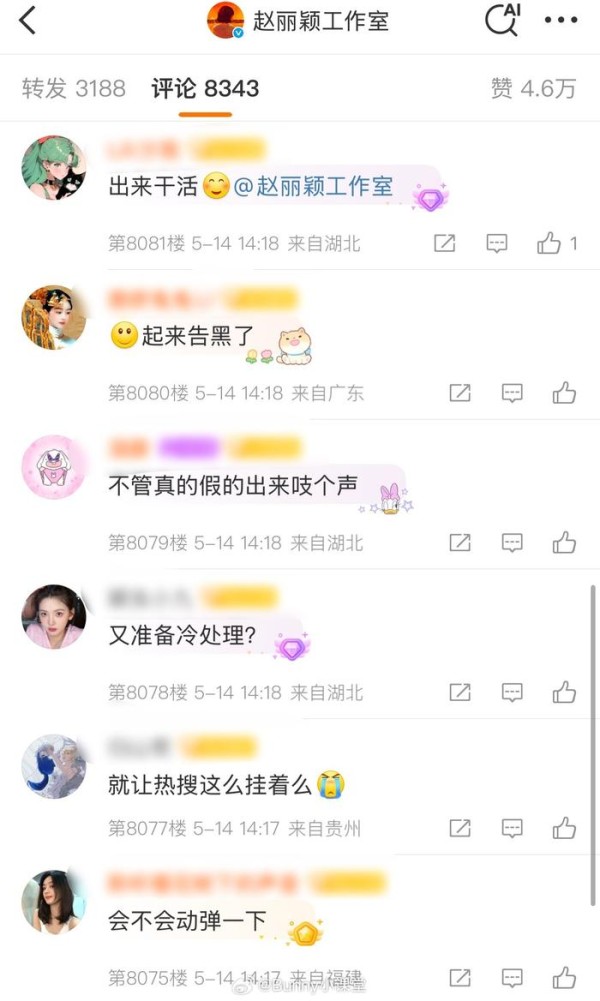600x1001 pixels.
Task: Repost the 第8078楼 comment
Action: [460, 692]
